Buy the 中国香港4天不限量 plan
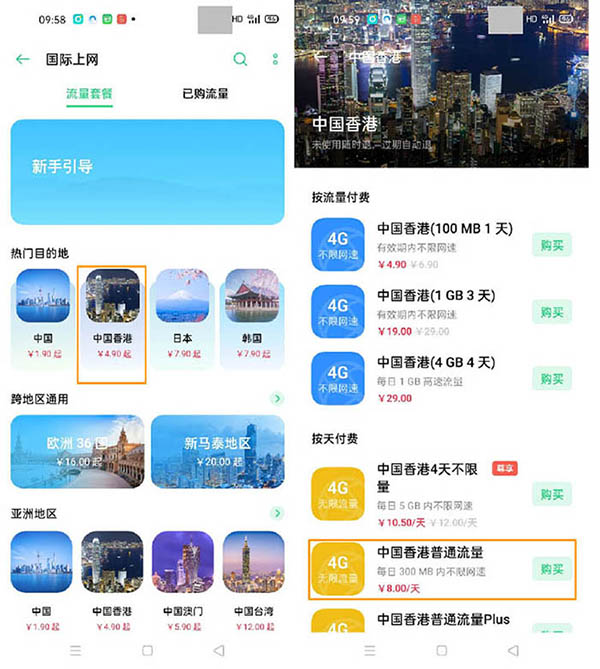600x669 pixels. pos(551,493)
